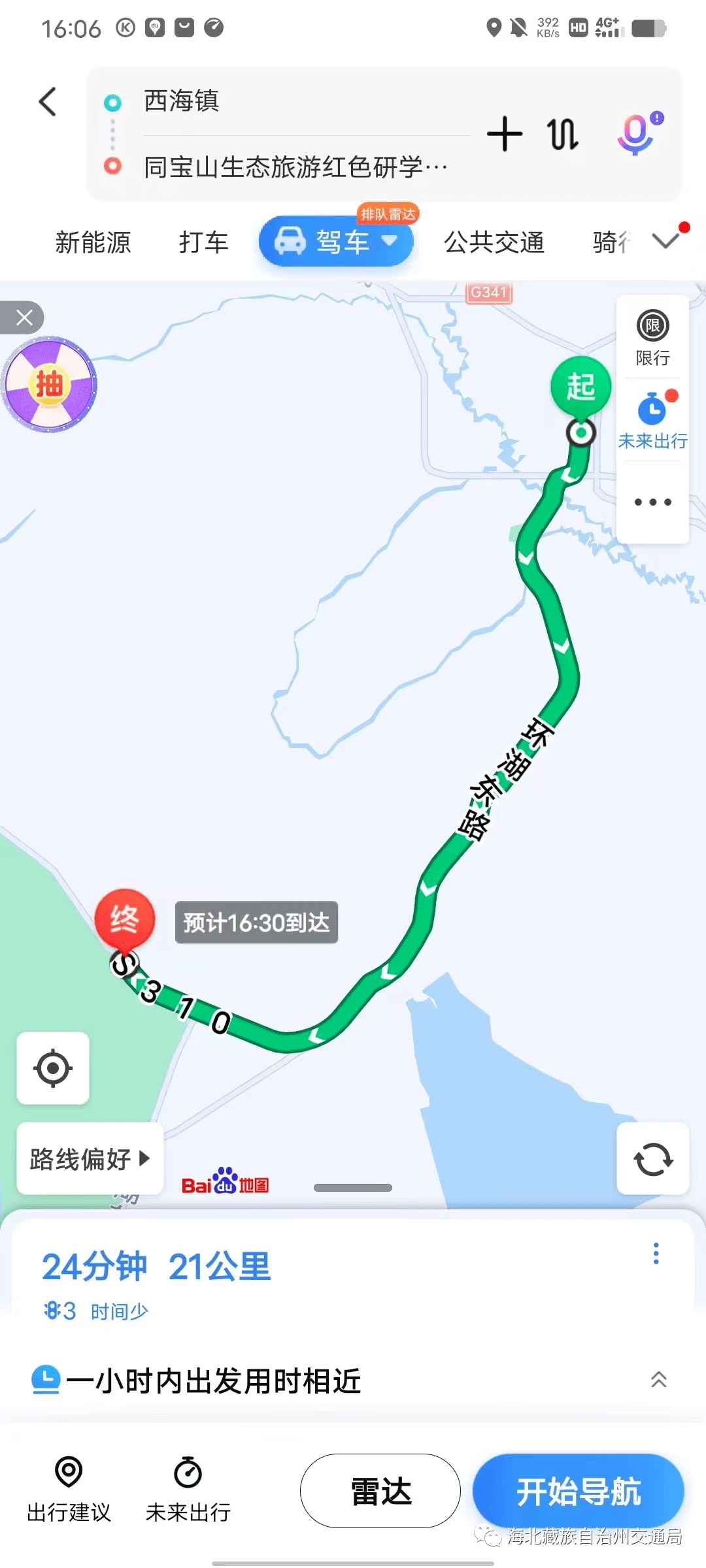Start navigation with 开始导航
The height and width of the screenshot is (1568, 706).
pos(578,1491)
